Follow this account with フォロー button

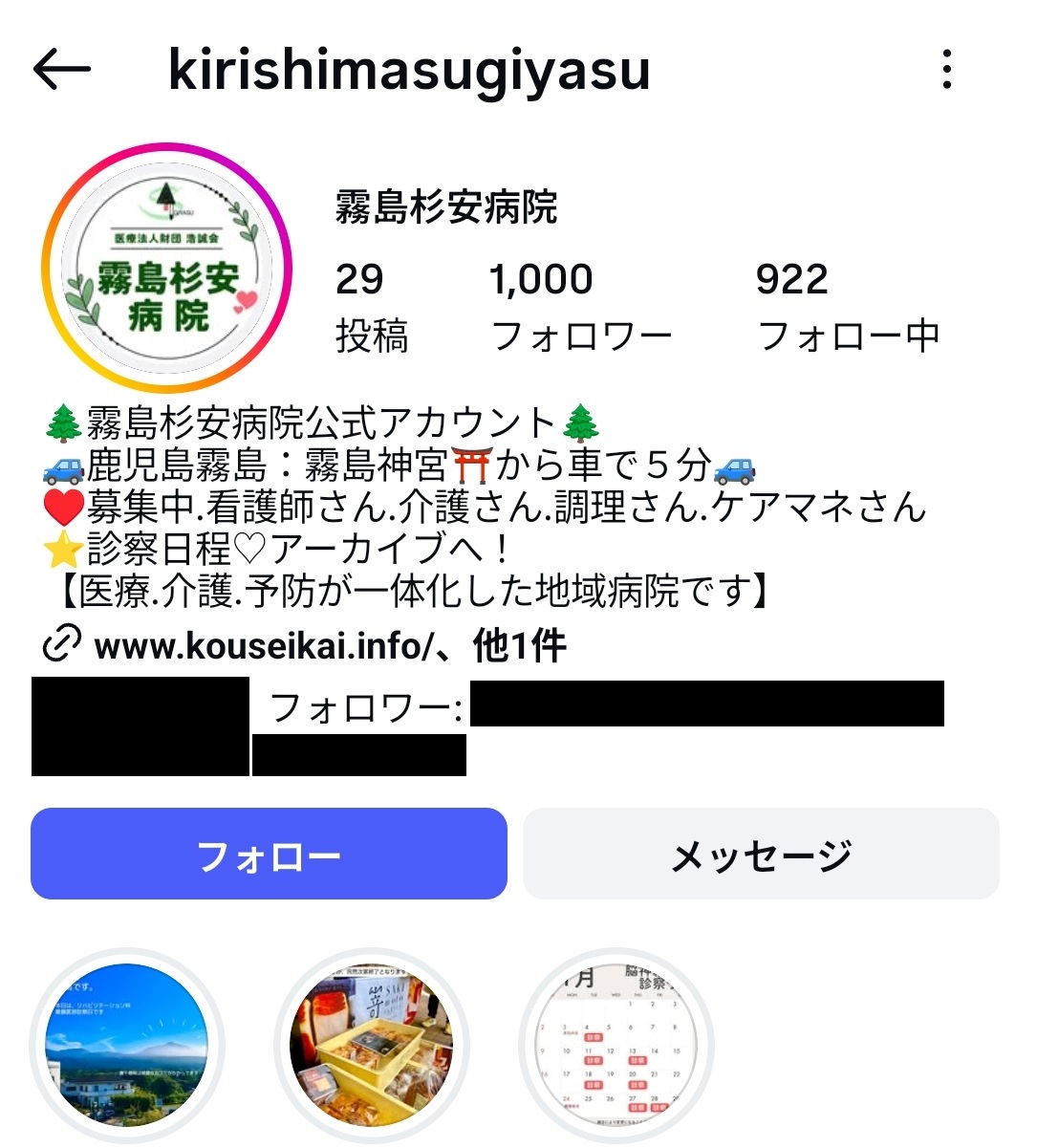tap(269, 854)
